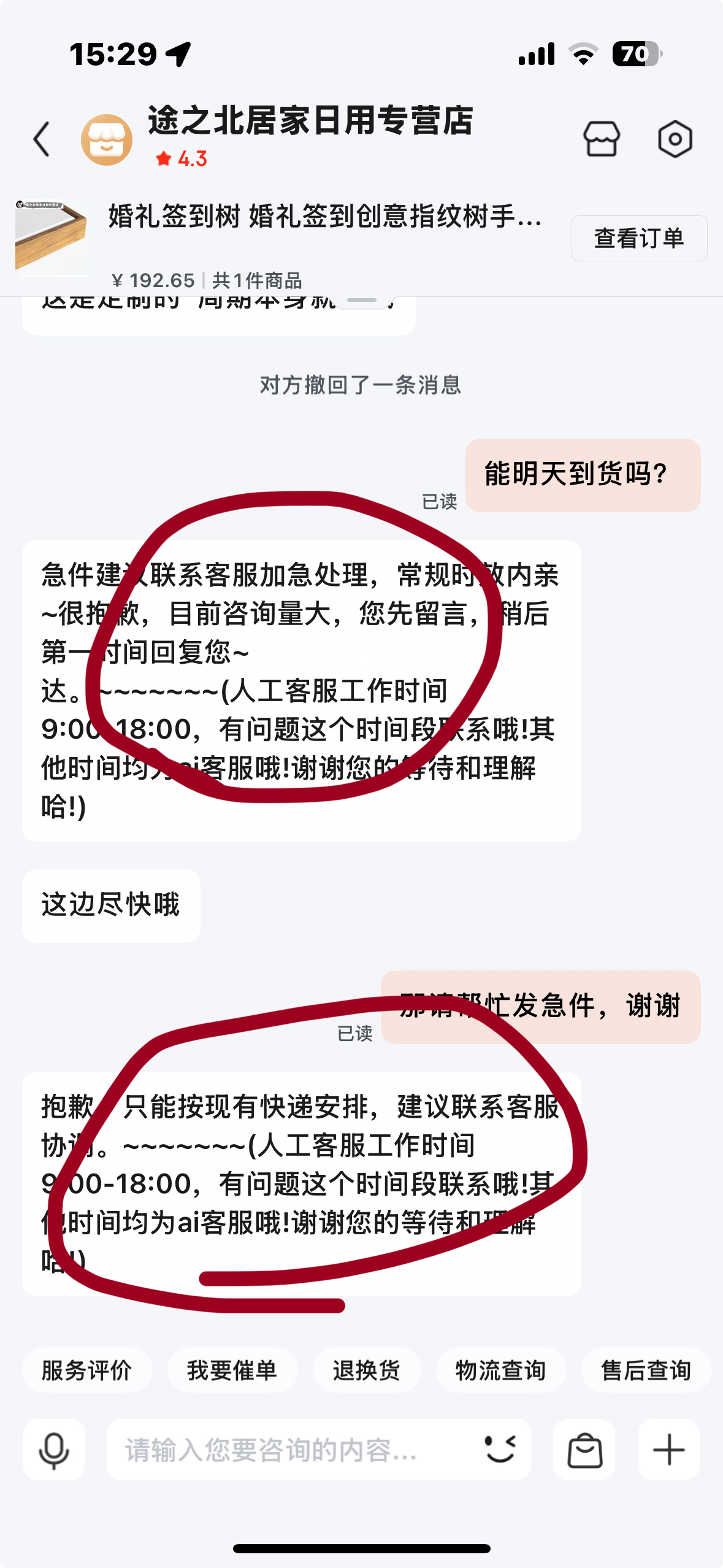
Task: Open 物流查询 logistics tracking
Action: pos(500,1370)
